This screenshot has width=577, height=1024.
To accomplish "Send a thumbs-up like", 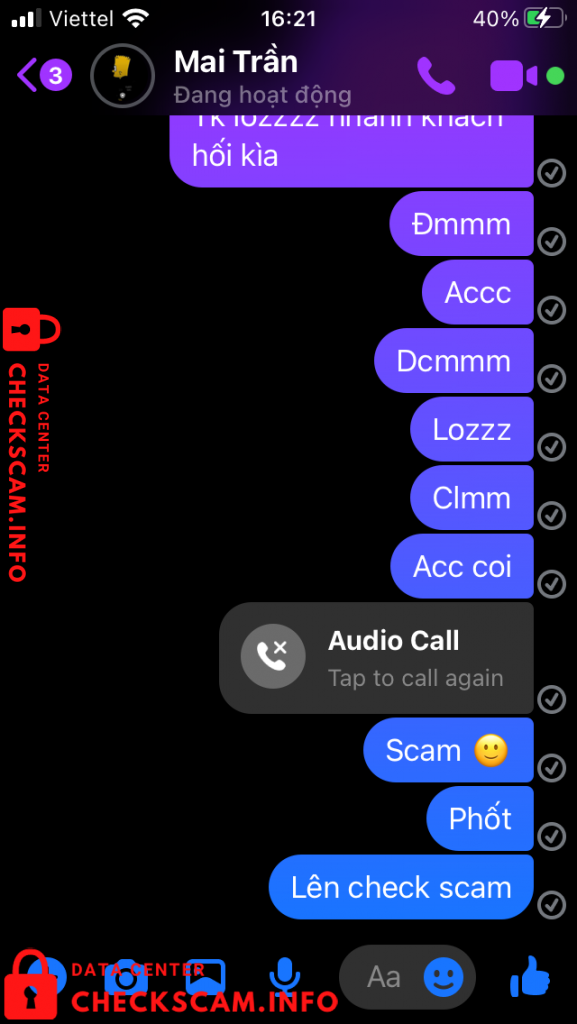I will (x=530, y=976).
